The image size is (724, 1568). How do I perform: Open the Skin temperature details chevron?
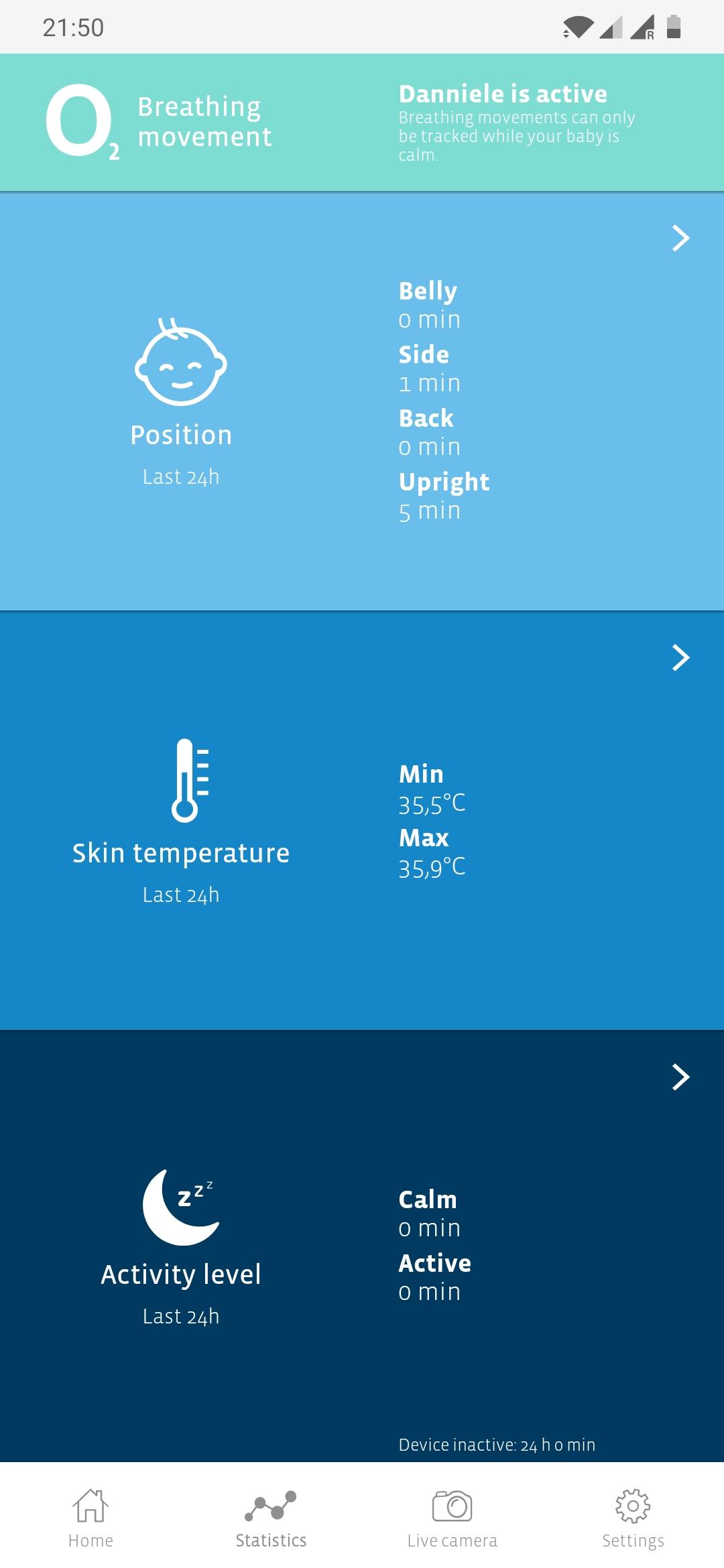pos(680,657)
